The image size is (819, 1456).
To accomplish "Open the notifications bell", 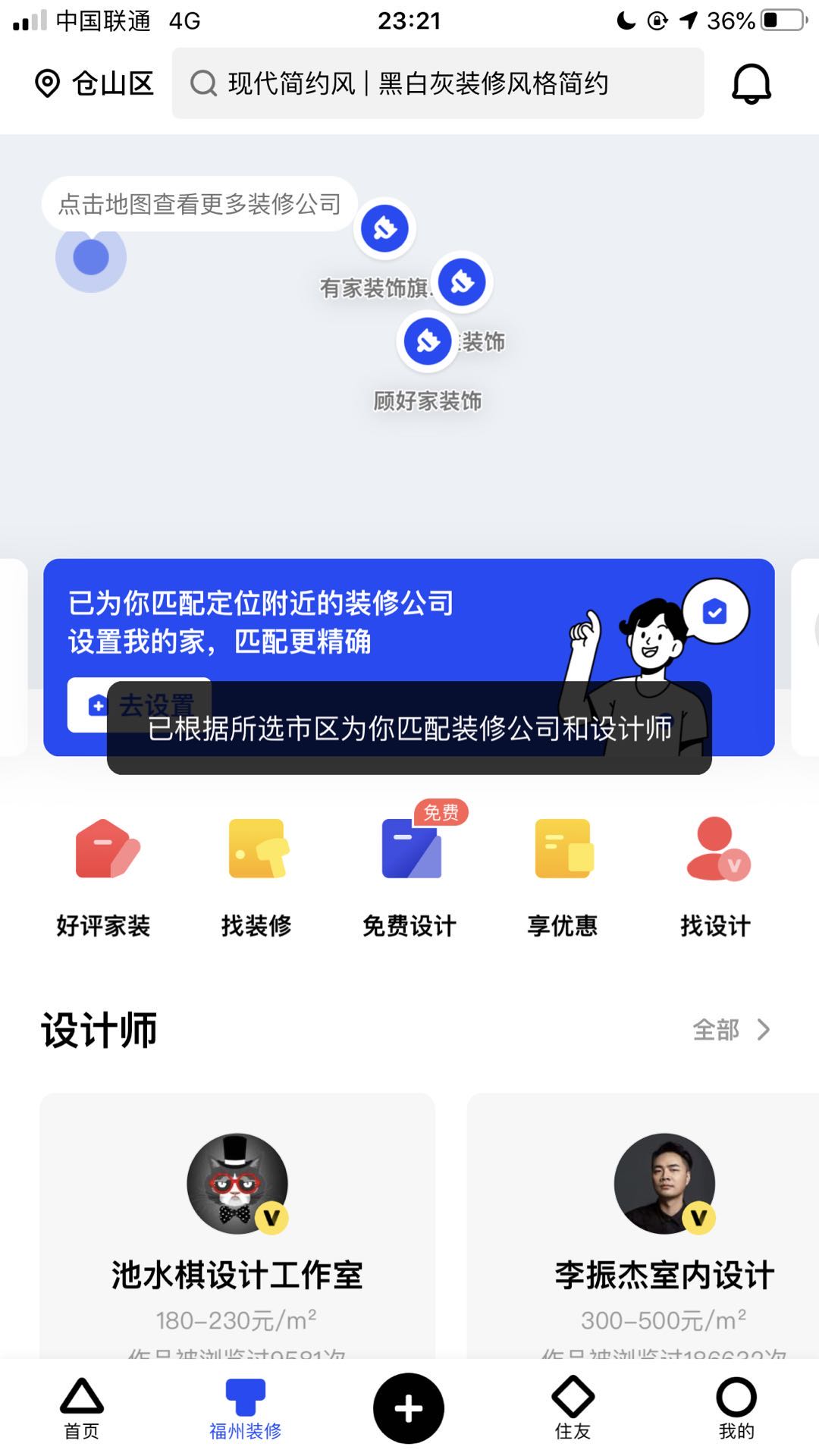I will (x=751, y=83).
